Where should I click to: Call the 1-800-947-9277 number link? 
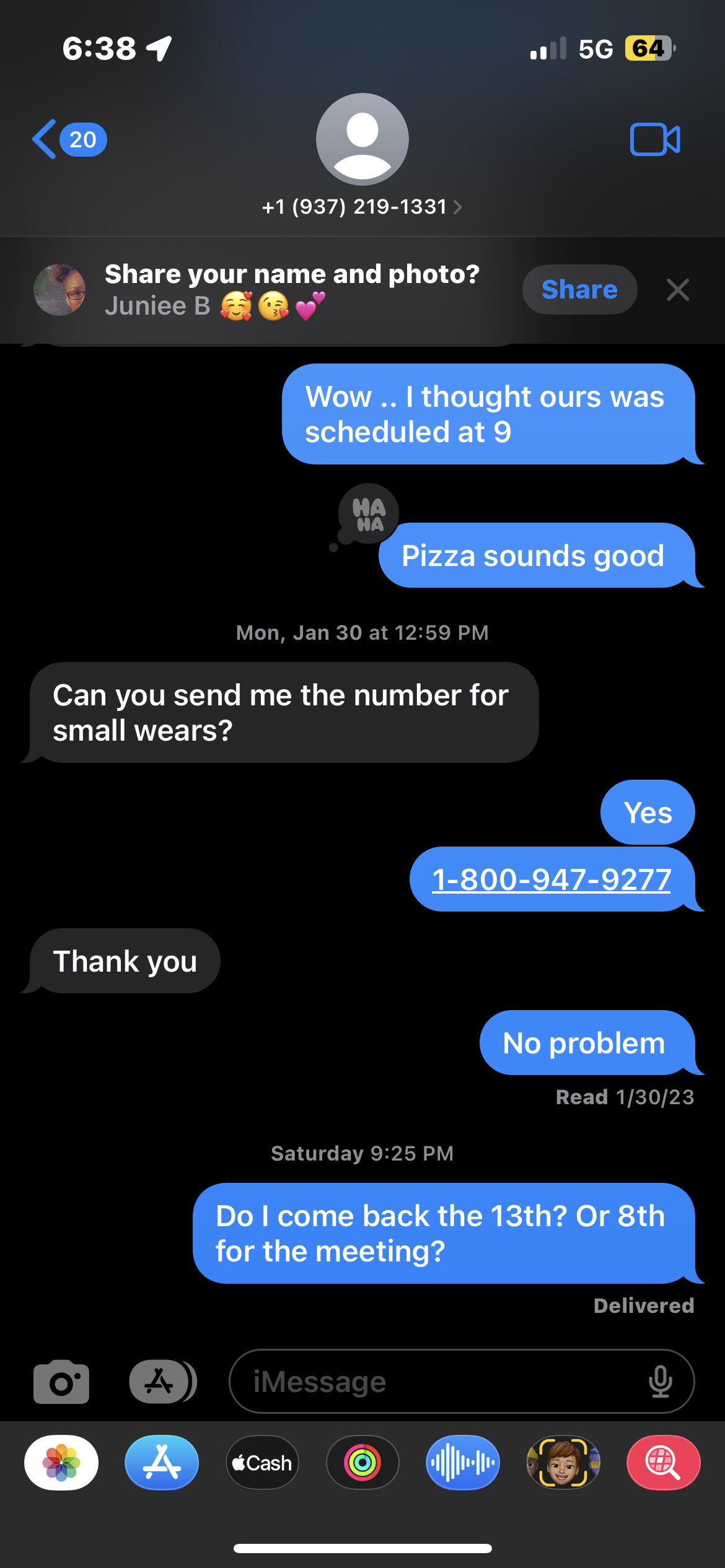(x=550, y=879)
